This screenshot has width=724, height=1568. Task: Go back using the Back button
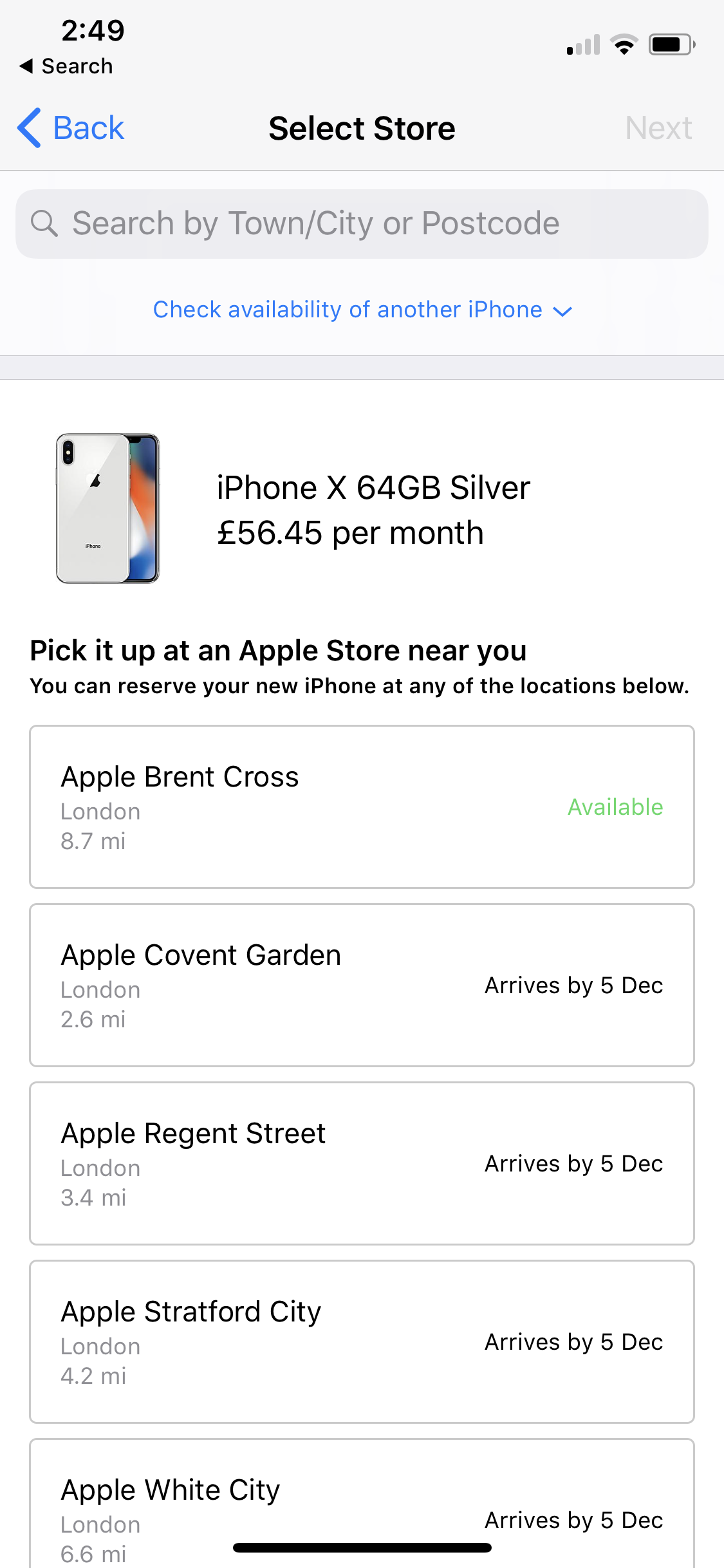71,128
